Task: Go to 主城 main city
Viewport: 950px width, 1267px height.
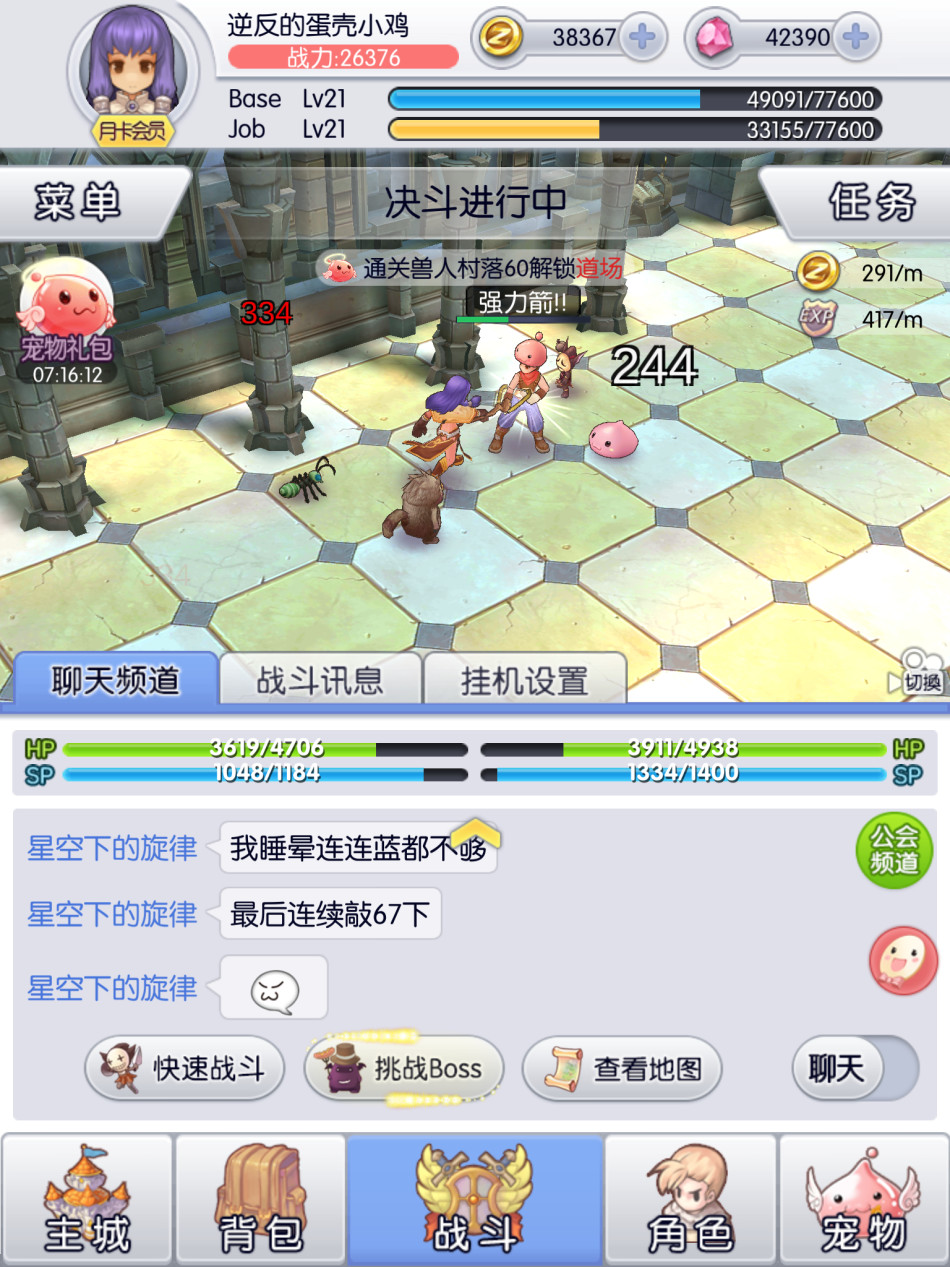Action: point(87,1200)
